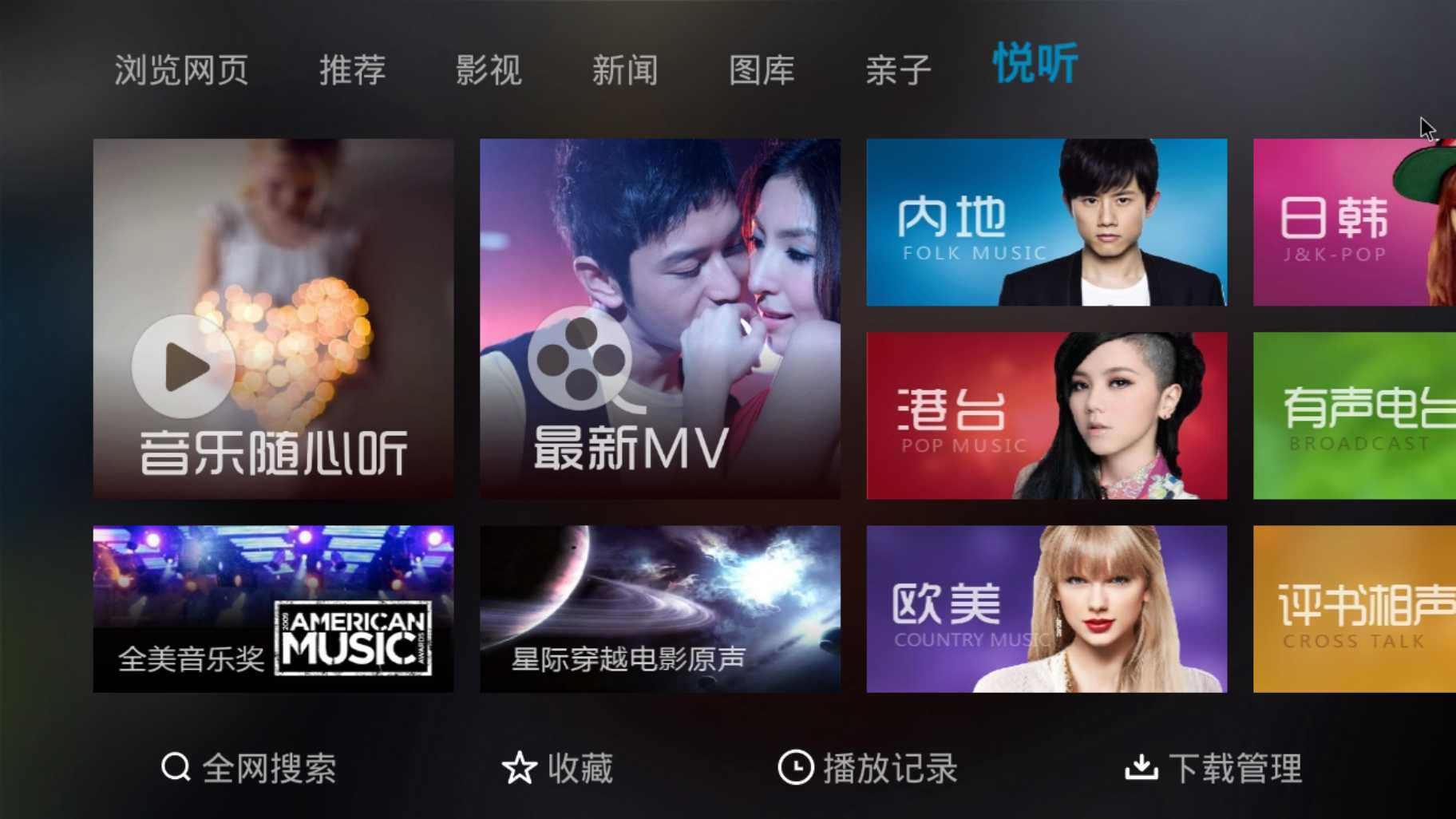Switch to the 浏览网页 tab

[x=181, y=70]
